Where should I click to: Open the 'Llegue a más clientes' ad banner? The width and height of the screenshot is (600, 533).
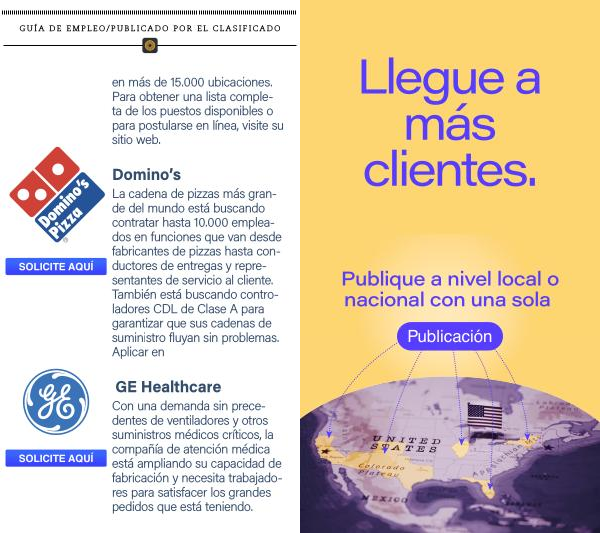tap(449, 266)
